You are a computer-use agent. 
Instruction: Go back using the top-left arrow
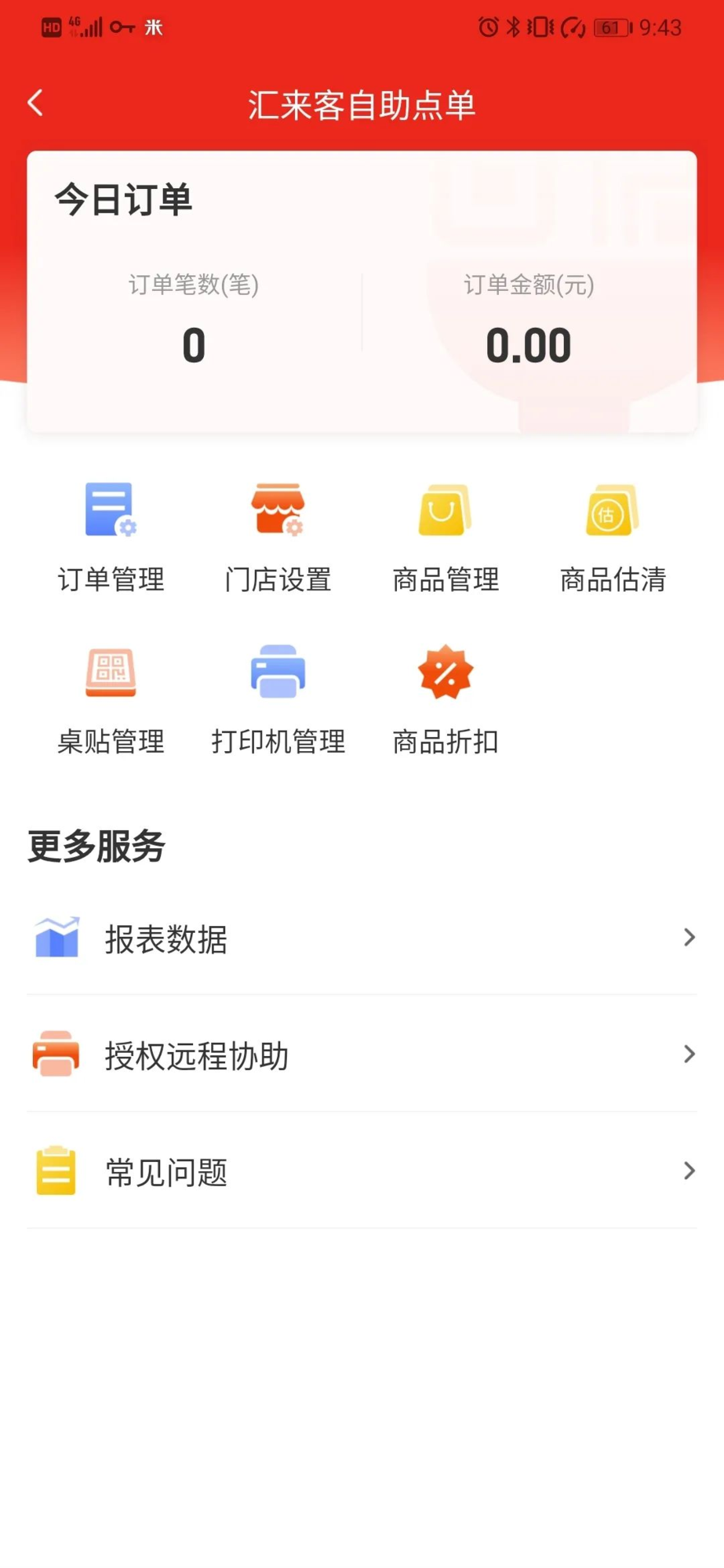click(x=35, y=103)
